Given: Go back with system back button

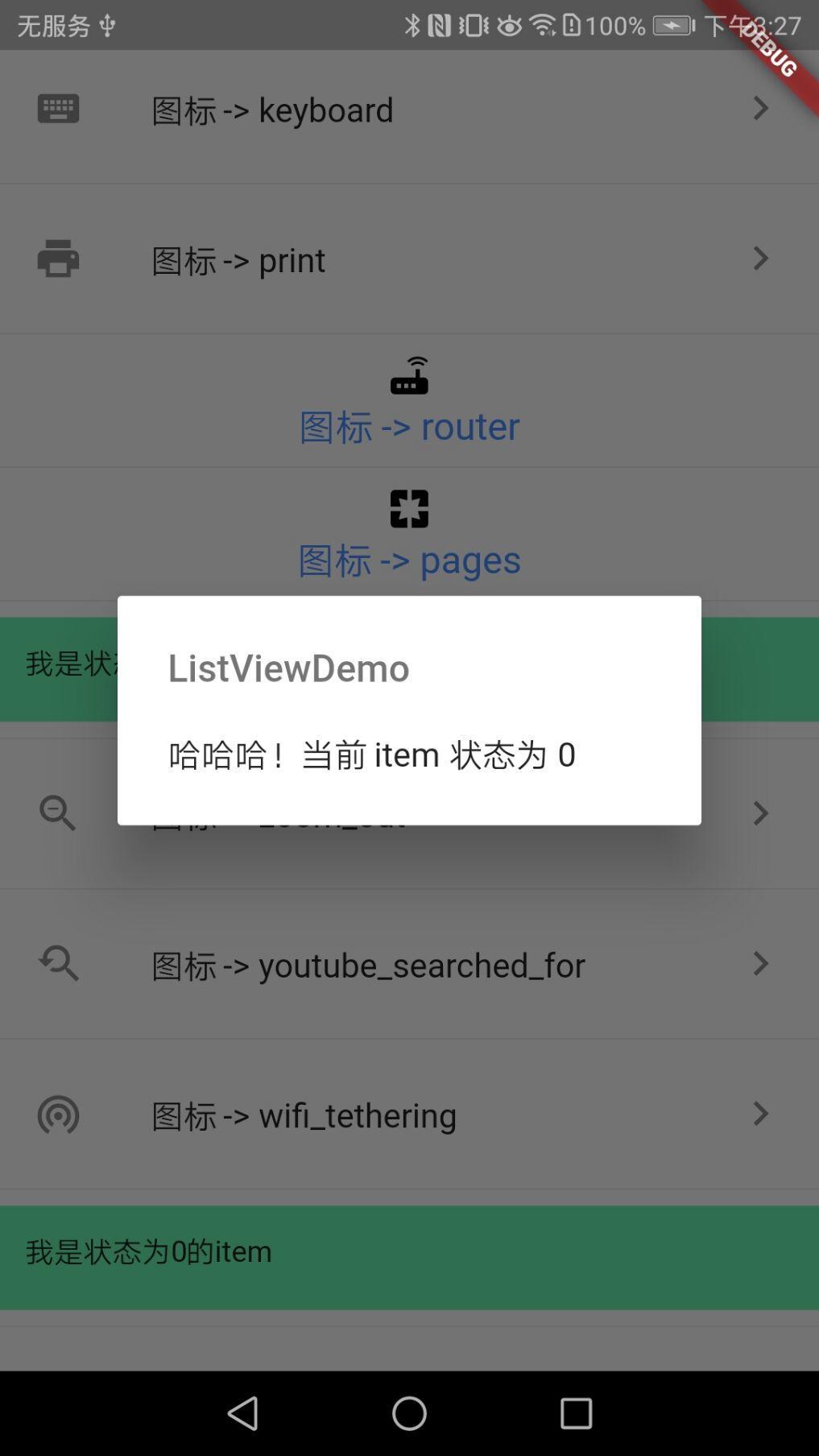Looking at the screenshot, I should (x=243, y=1413).
